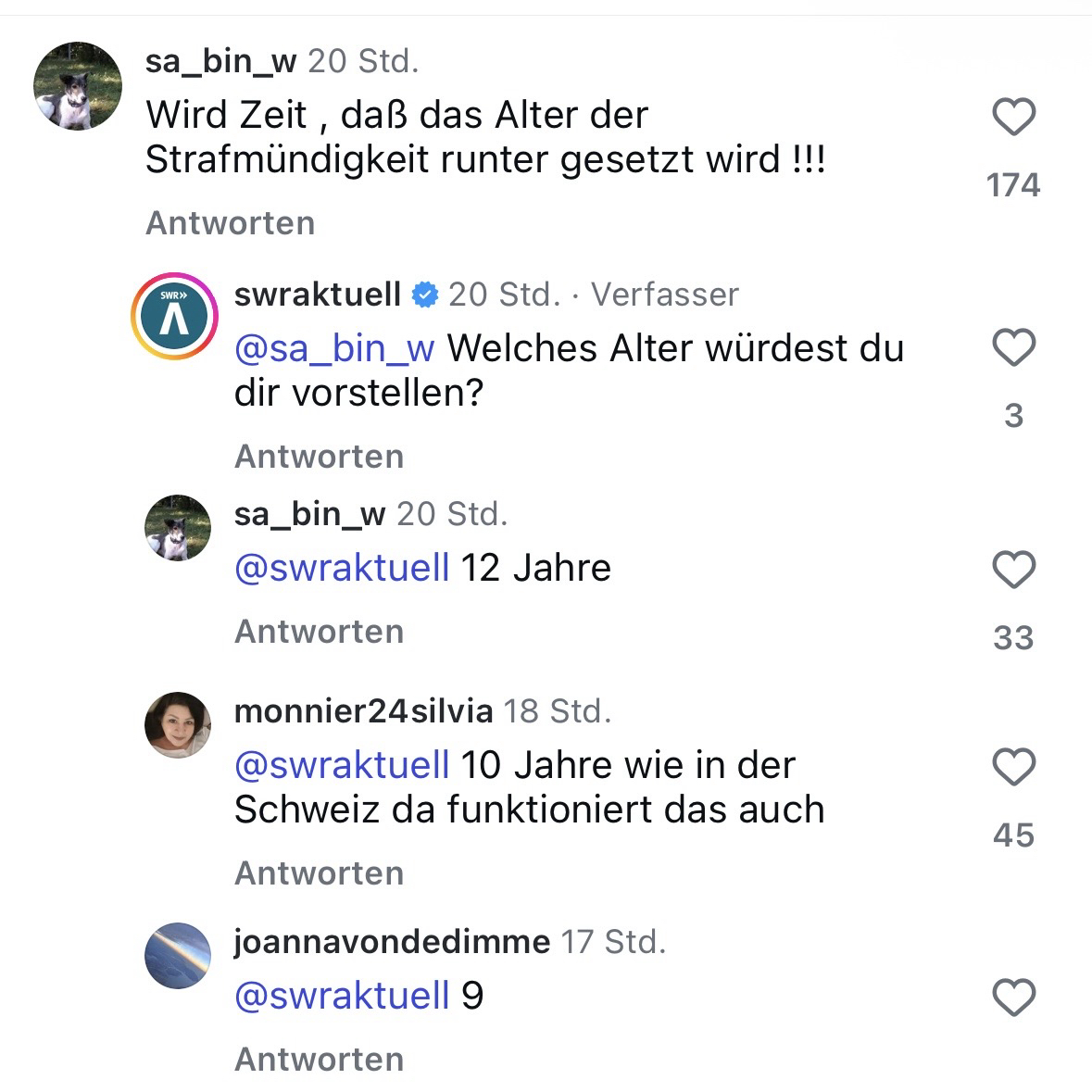Like monnier24silvia's reply about Schweiz
This screenshot has width=1092, height=1092.
click(x=1013, y=767)
